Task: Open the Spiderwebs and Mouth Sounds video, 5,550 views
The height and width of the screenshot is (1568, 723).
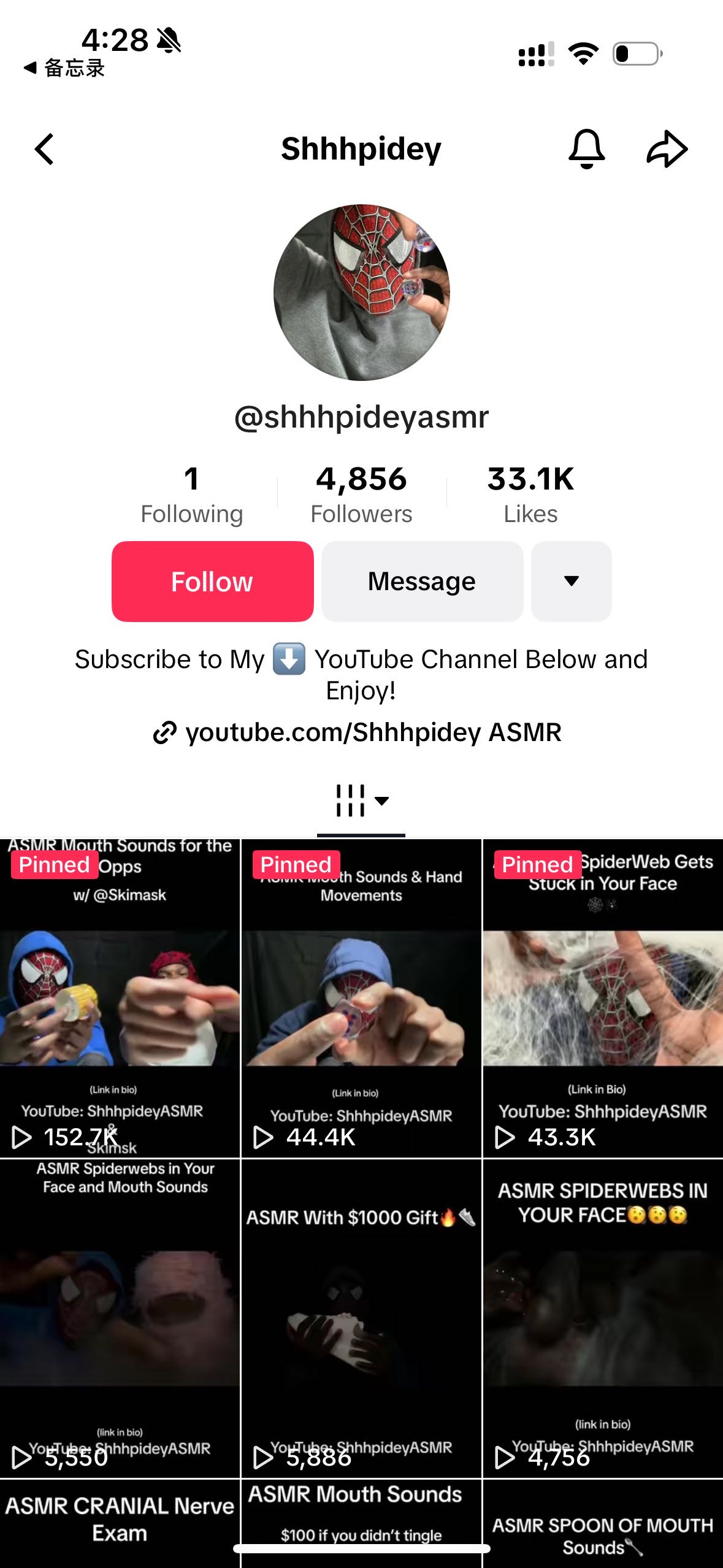Action: [x=120, y=1319]
